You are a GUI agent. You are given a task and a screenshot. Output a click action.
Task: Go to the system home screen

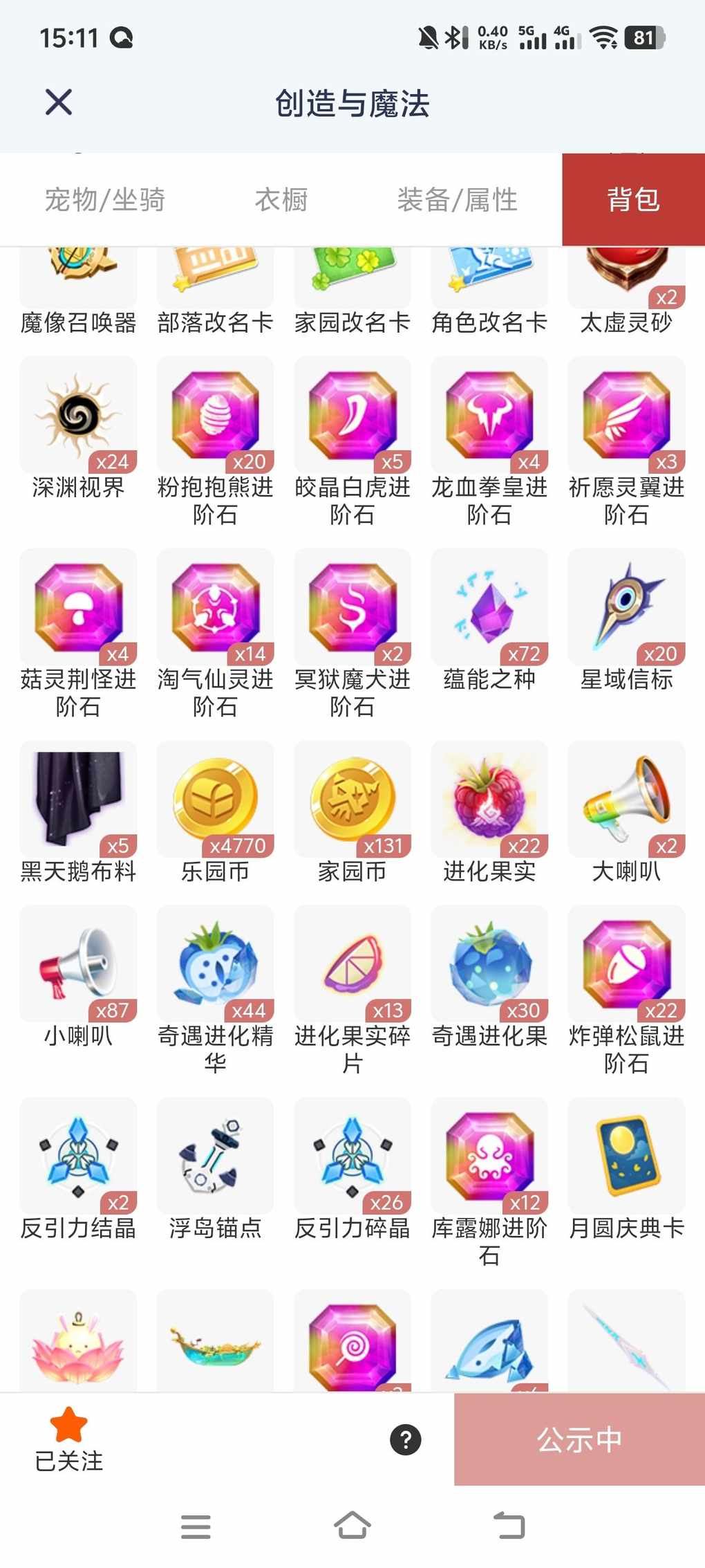pyautogui.click(x=352, y=1526)
